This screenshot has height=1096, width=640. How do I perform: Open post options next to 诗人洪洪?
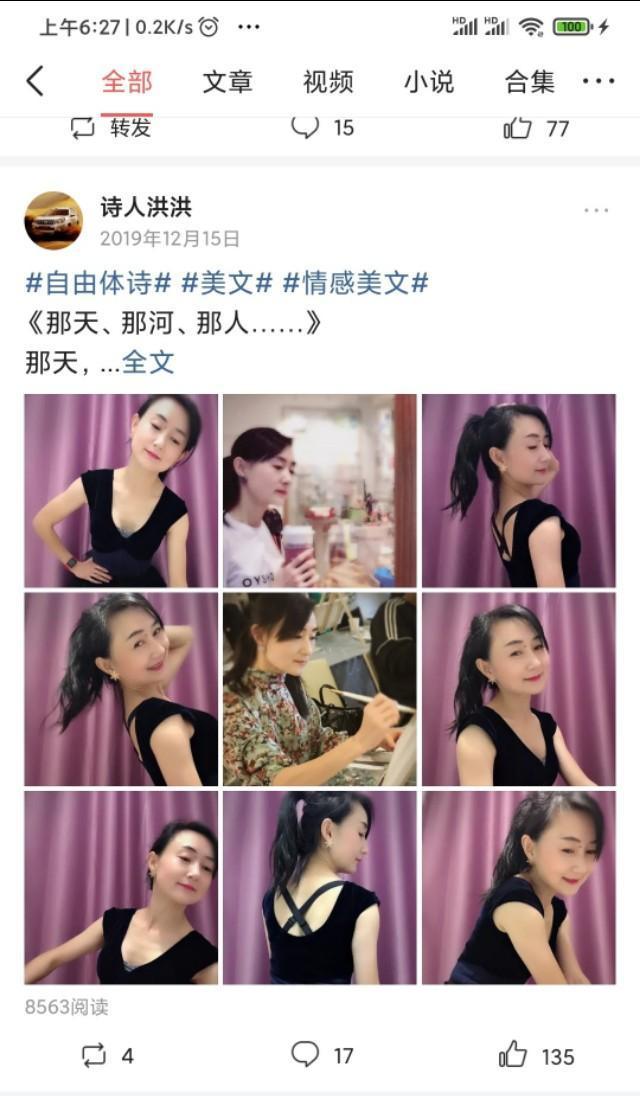click(596, 210)
